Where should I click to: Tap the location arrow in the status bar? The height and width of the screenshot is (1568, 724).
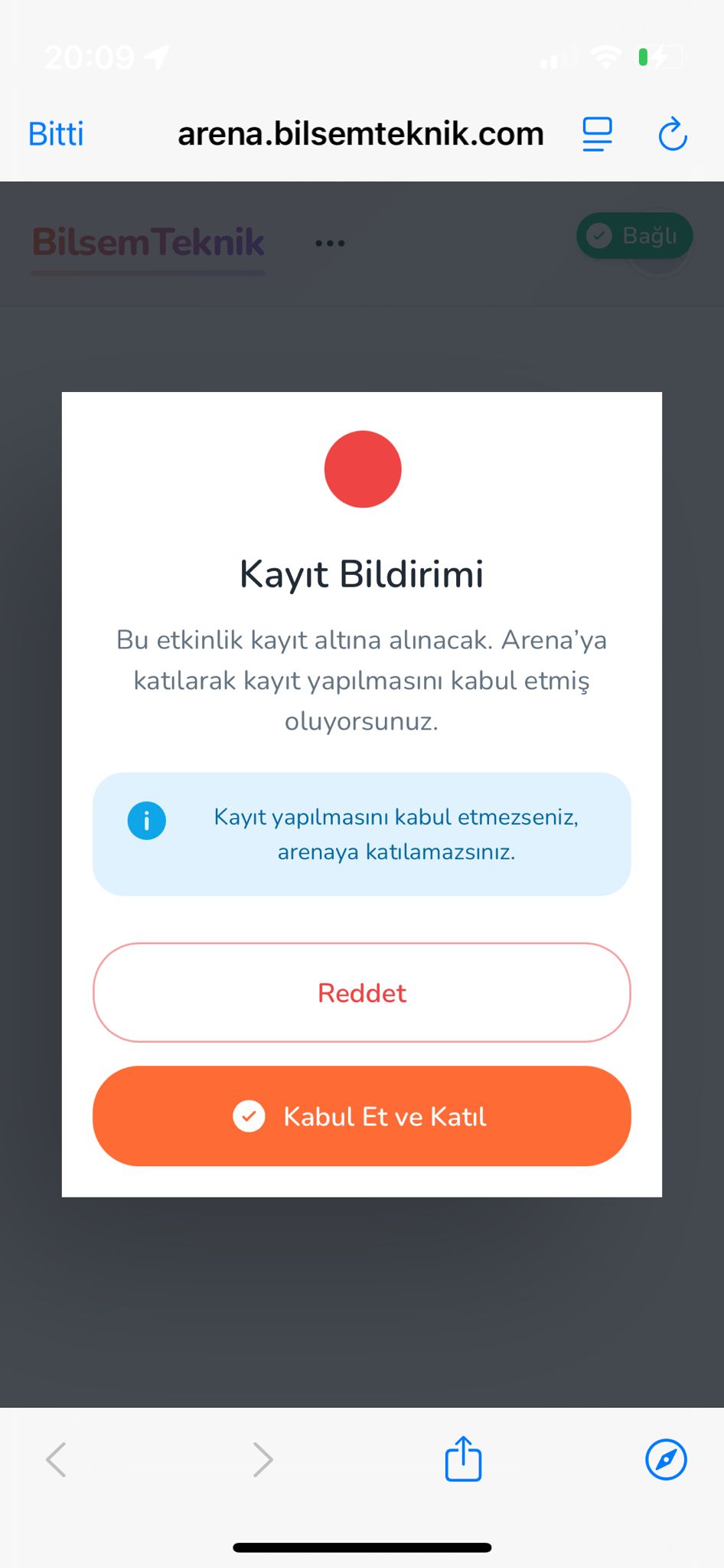pos(158,55)
